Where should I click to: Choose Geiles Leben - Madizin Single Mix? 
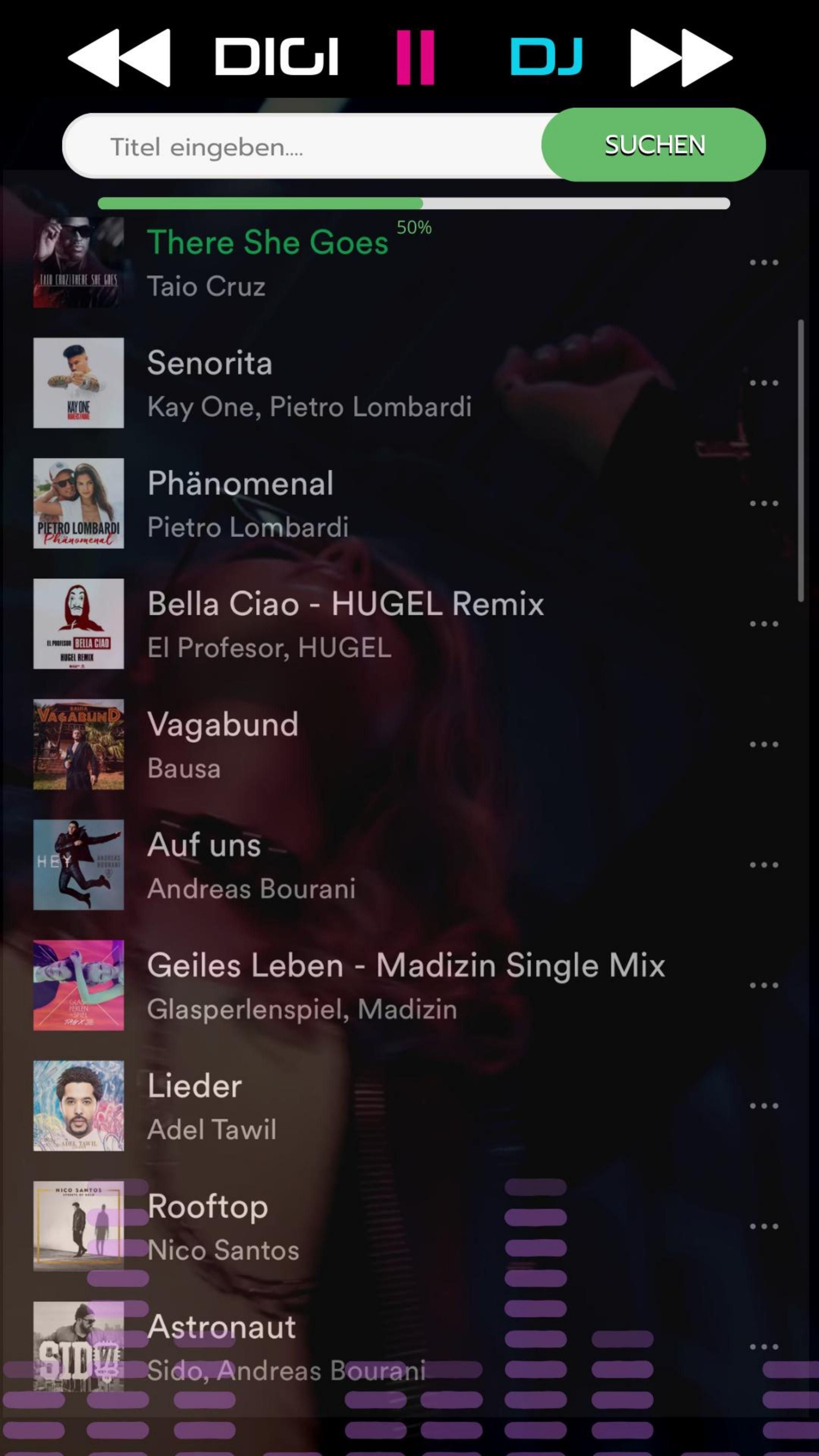coord(405,985)
